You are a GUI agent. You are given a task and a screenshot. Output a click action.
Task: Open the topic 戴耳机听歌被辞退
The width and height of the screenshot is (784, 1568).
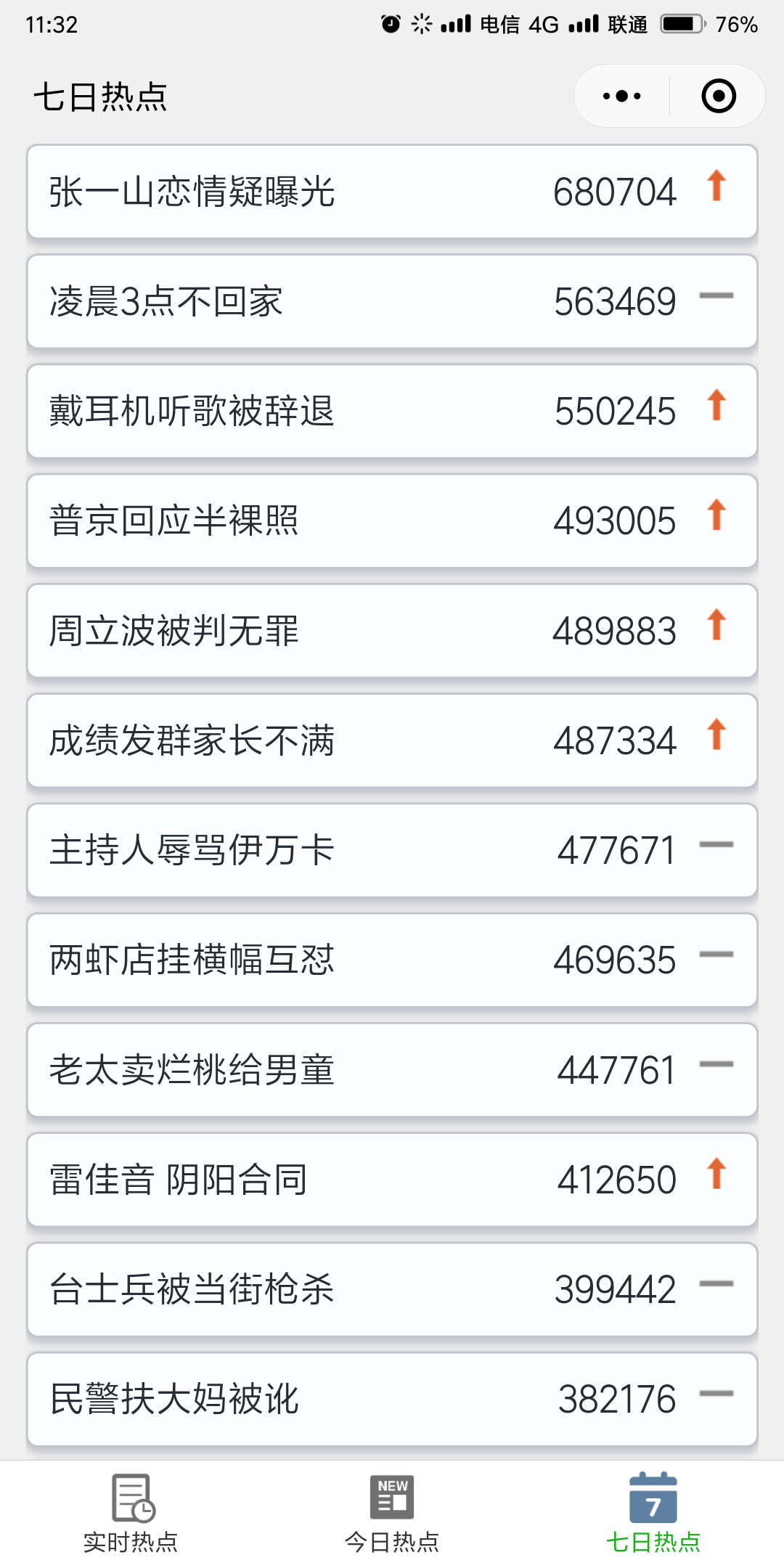(392, 411)
